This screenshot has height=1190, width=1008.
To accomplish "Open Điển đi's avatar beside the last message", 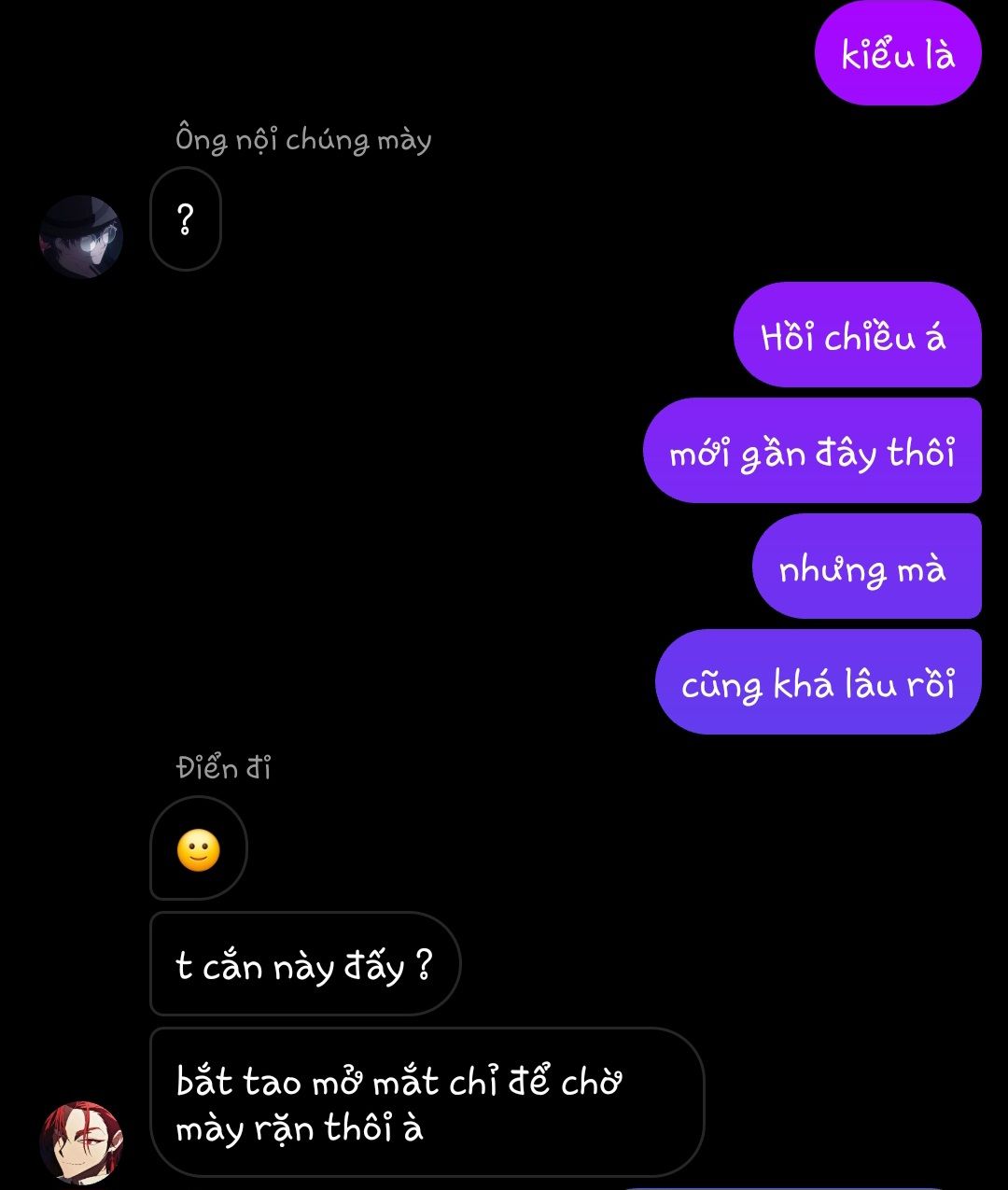I will [81, 1142].
